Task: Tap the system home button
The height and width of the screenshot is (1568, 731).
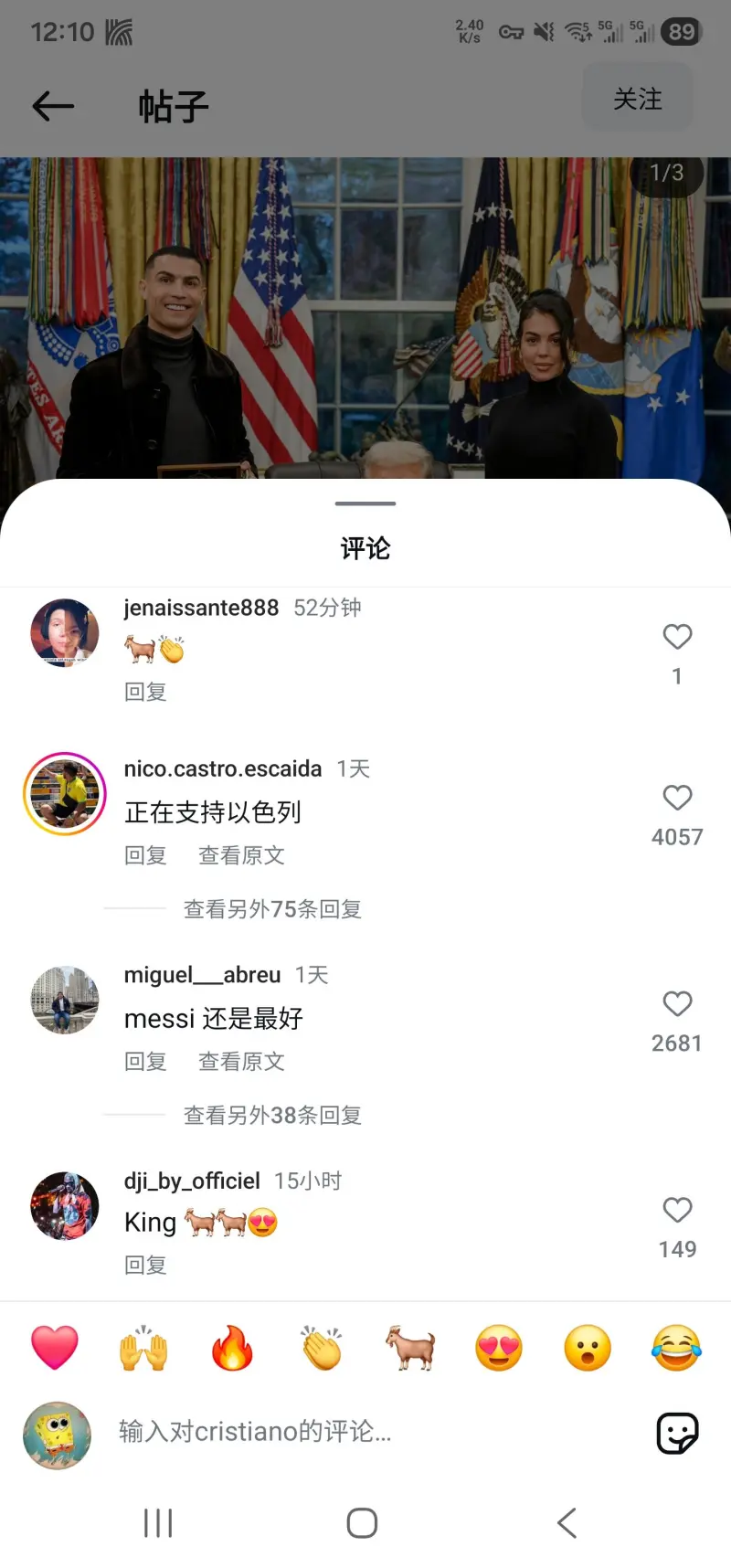Action: click(x=362, y=1523)
